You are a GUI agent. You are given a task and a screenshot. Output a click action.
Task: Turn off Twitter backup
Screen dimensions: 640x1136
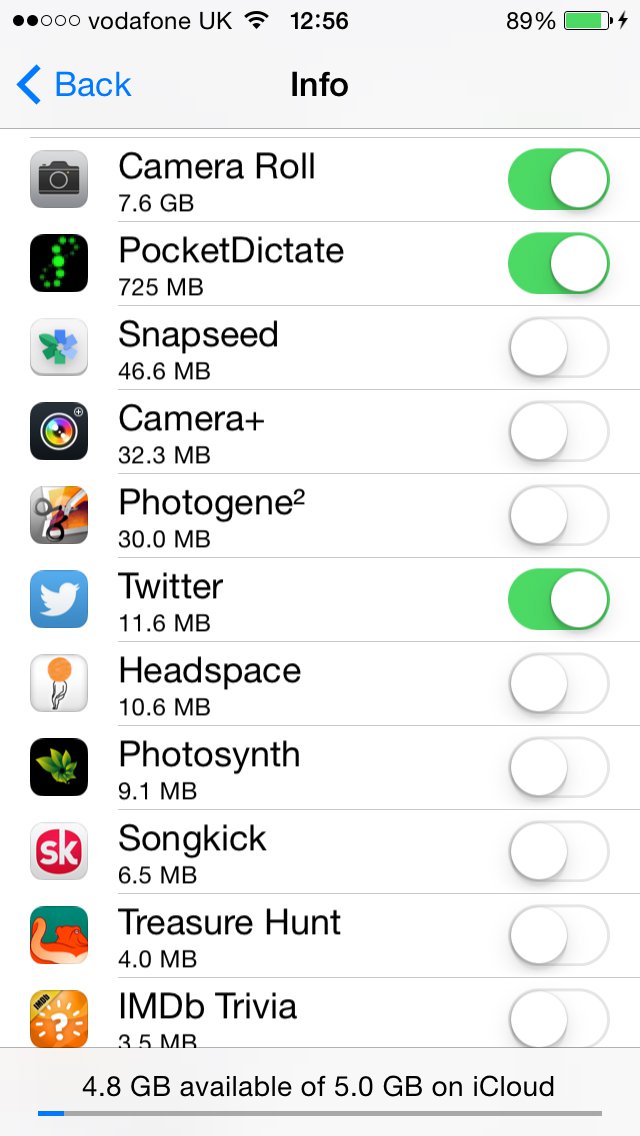coord(558,600)
